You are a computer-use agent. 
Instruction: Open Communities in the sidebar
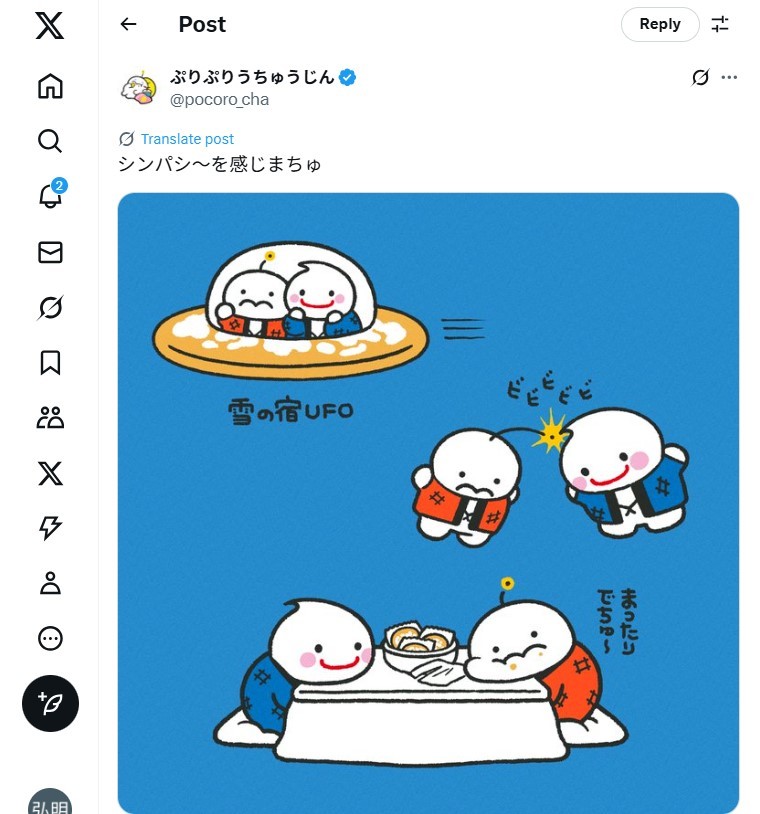pos(50,417)
